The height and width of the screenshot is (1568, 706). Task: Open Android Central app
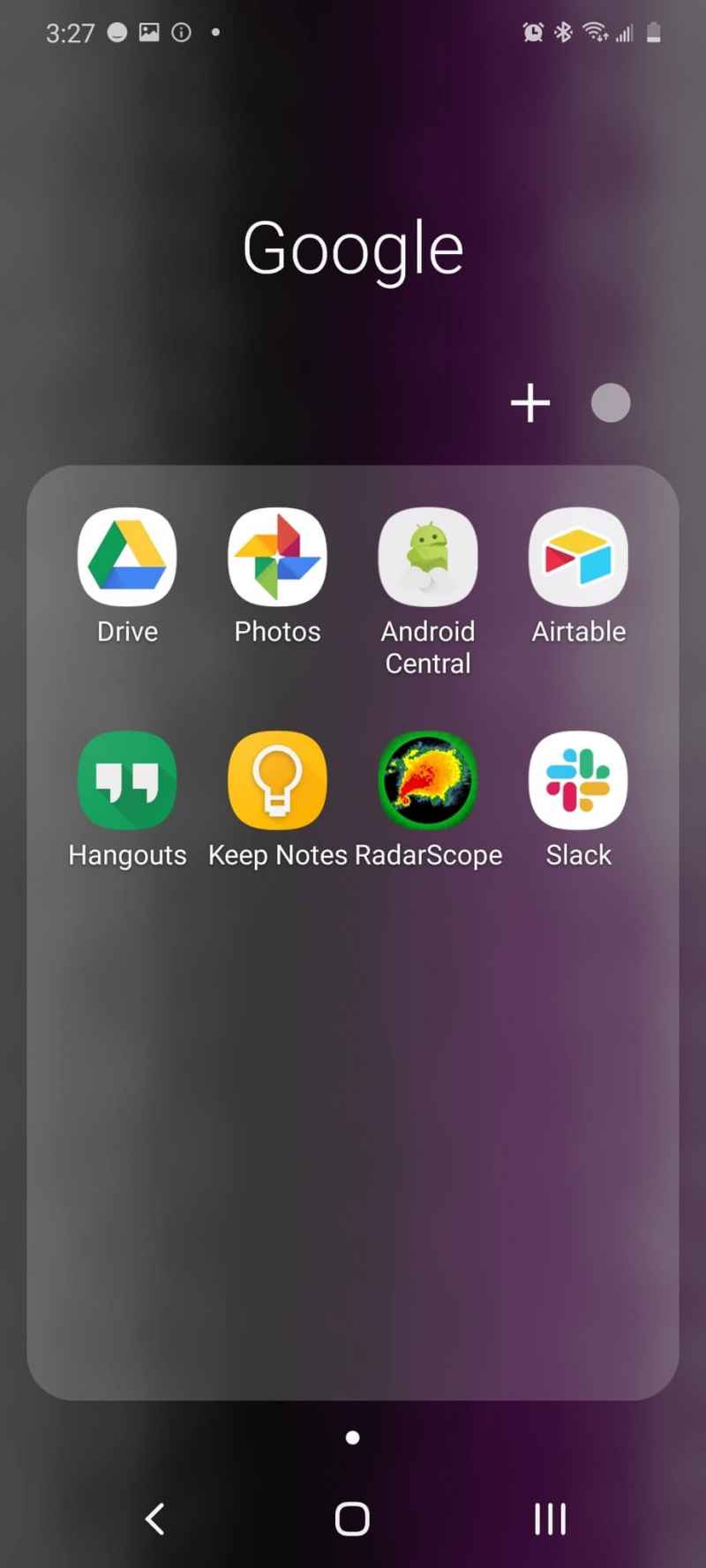[428, 558]
